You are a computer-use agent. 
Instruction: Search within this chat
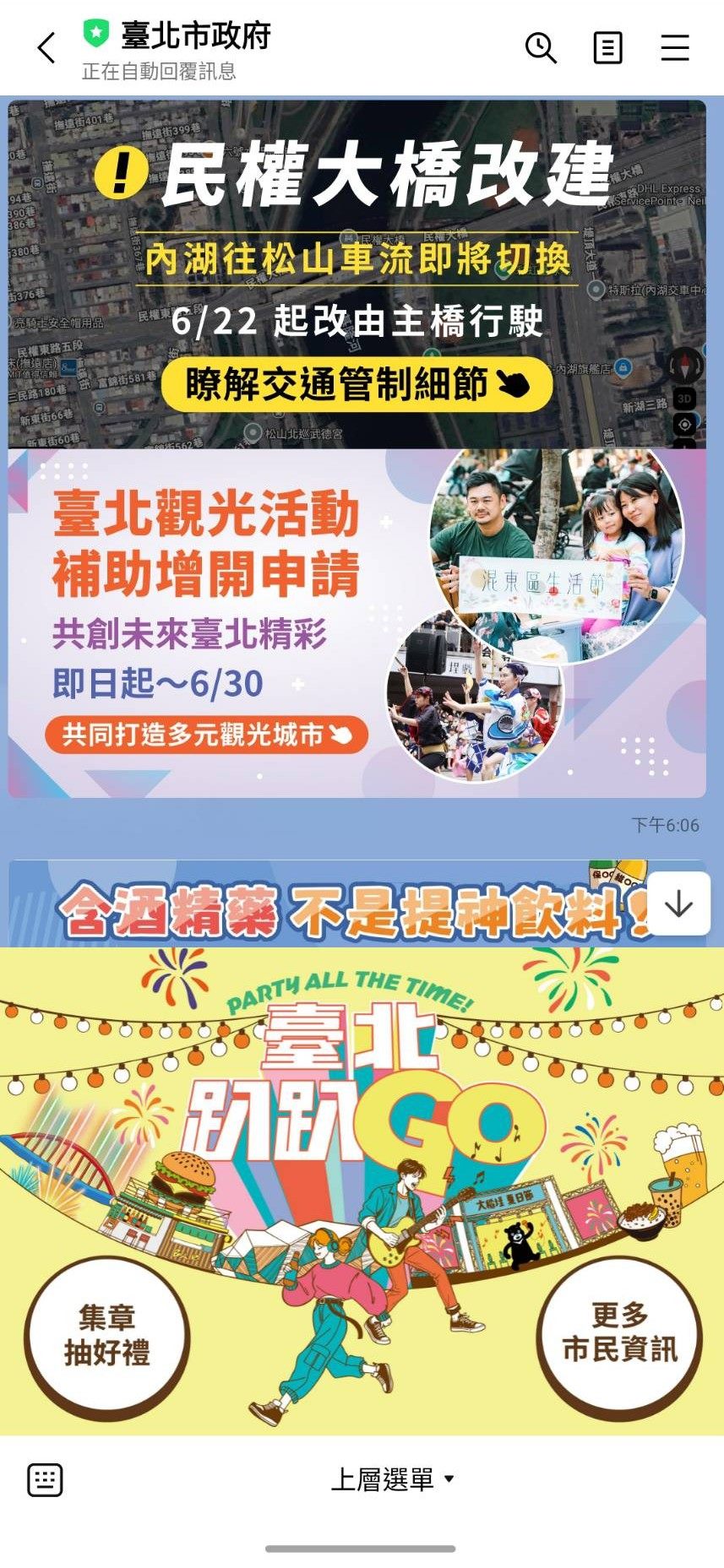(541, 48)
